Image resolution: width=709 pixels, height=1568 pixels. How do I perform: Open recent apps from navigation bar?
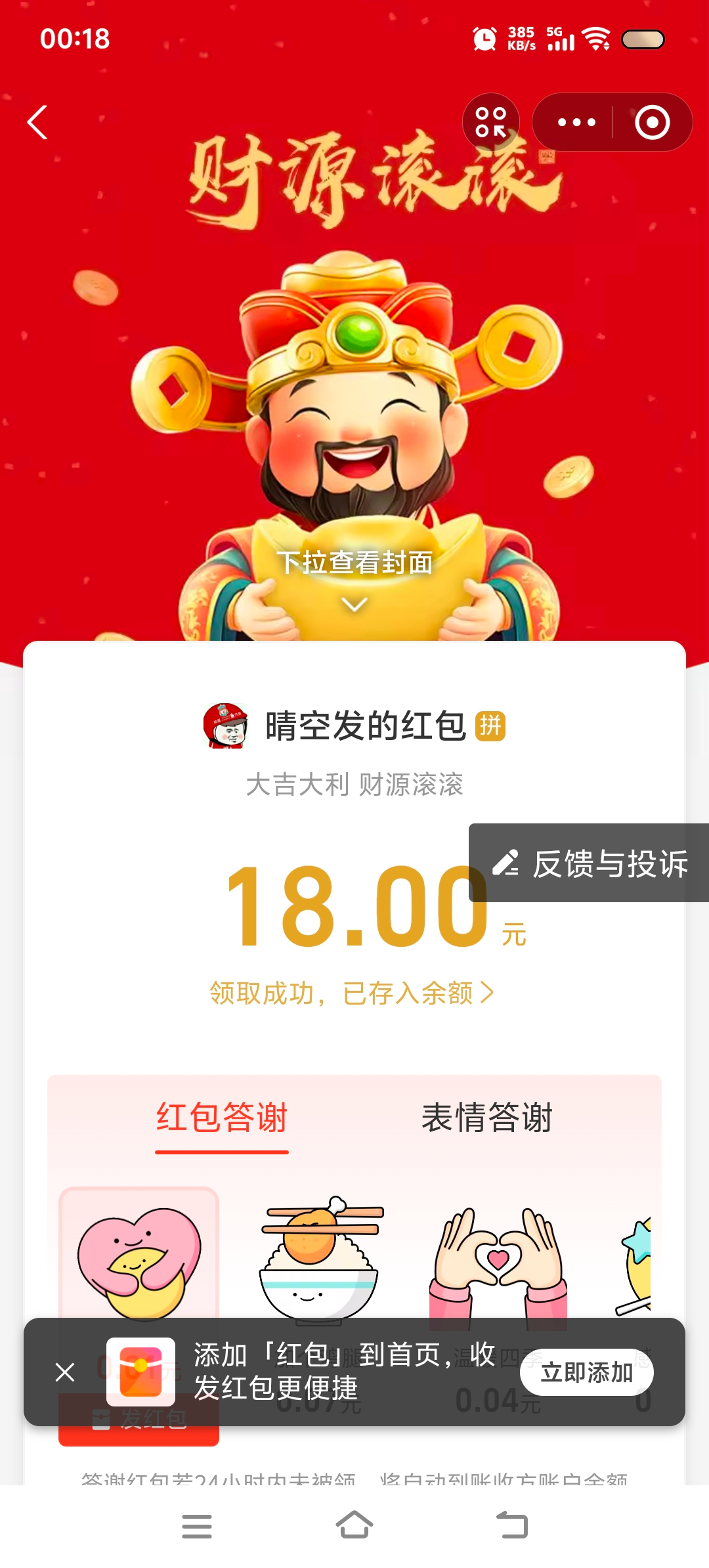(196, 1525)
